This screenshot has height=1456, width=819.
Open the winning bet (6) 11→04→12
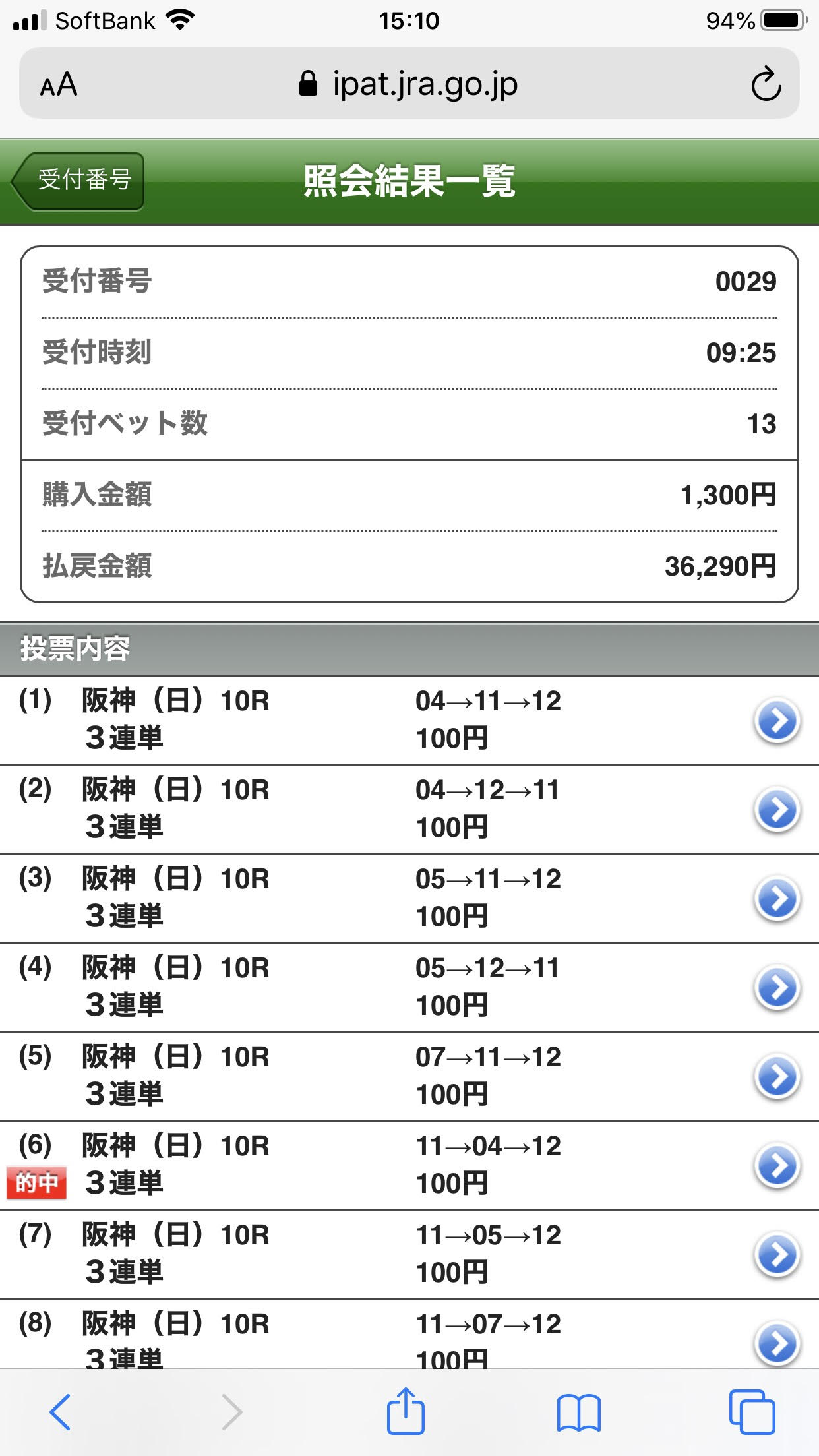pyautogui.click(x=777, y=1166)
